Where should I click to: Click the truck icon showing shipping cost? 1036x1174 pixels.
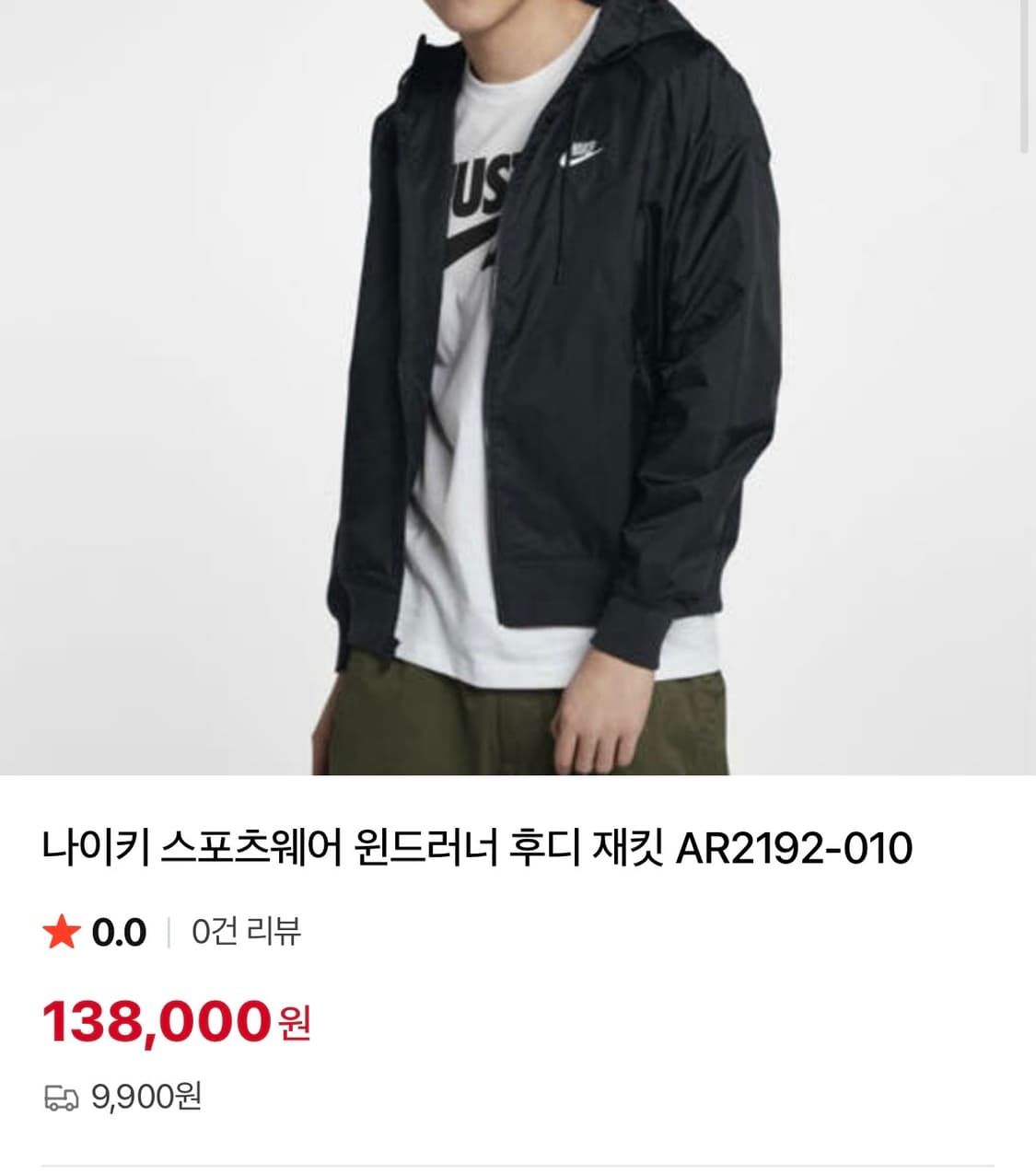point(61,1095)
